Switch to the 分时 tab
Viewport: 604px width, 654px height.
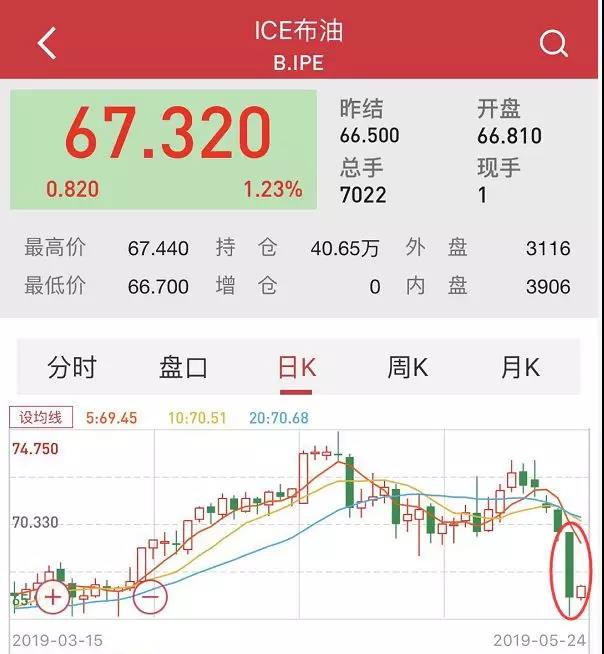pos(72,368)
